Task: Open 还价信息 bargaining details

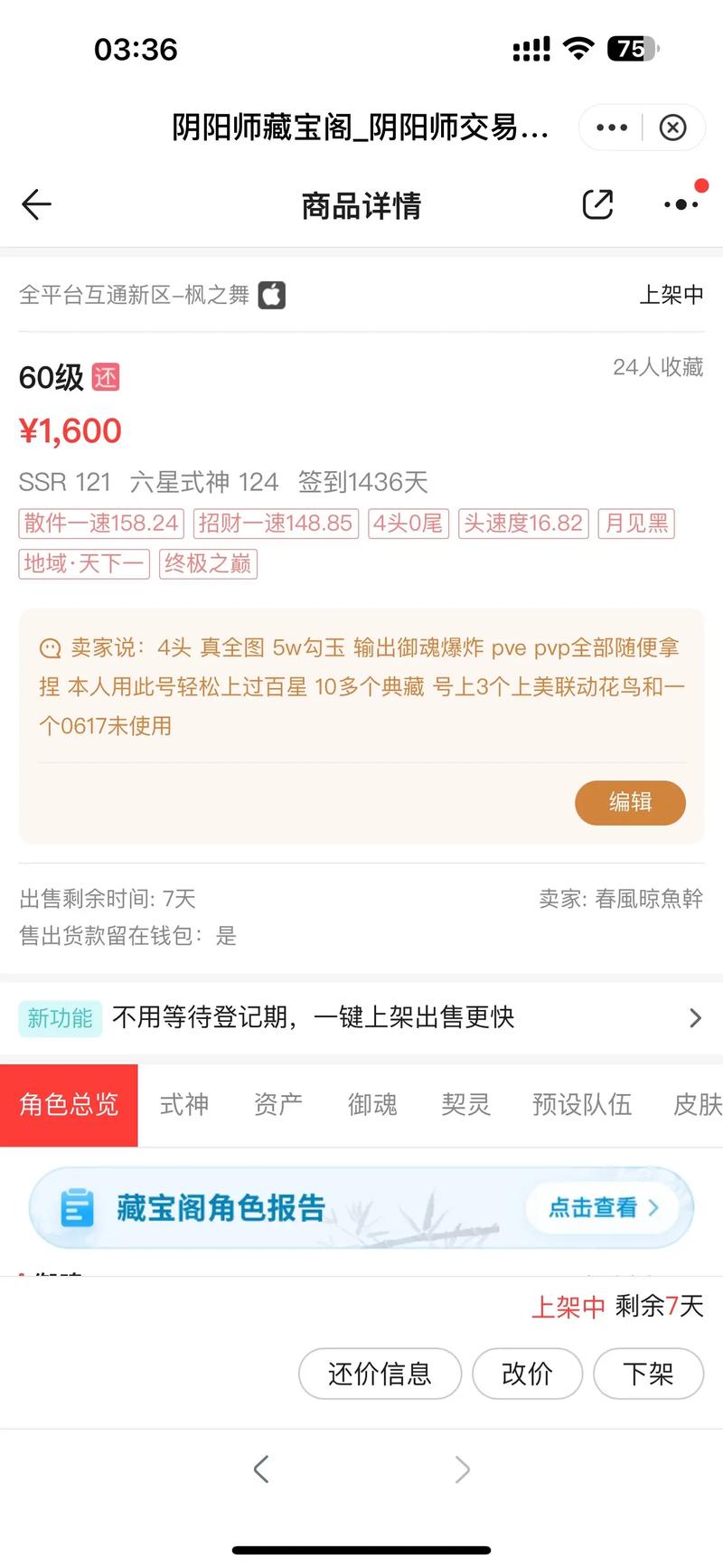Action: coord(380,1374)
